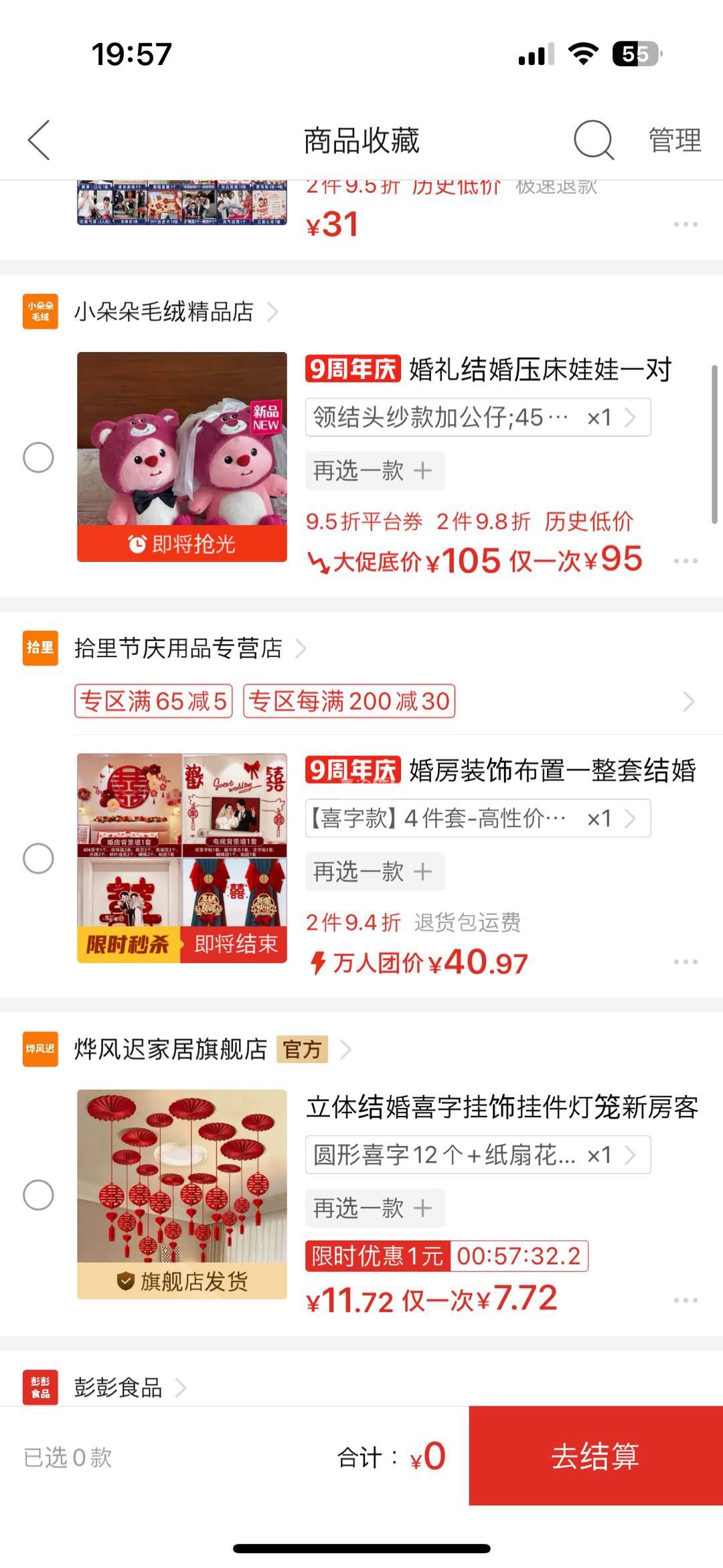Tap 去结算 to check out
Screen dimensions: 723x1568
click(595, 1456)
